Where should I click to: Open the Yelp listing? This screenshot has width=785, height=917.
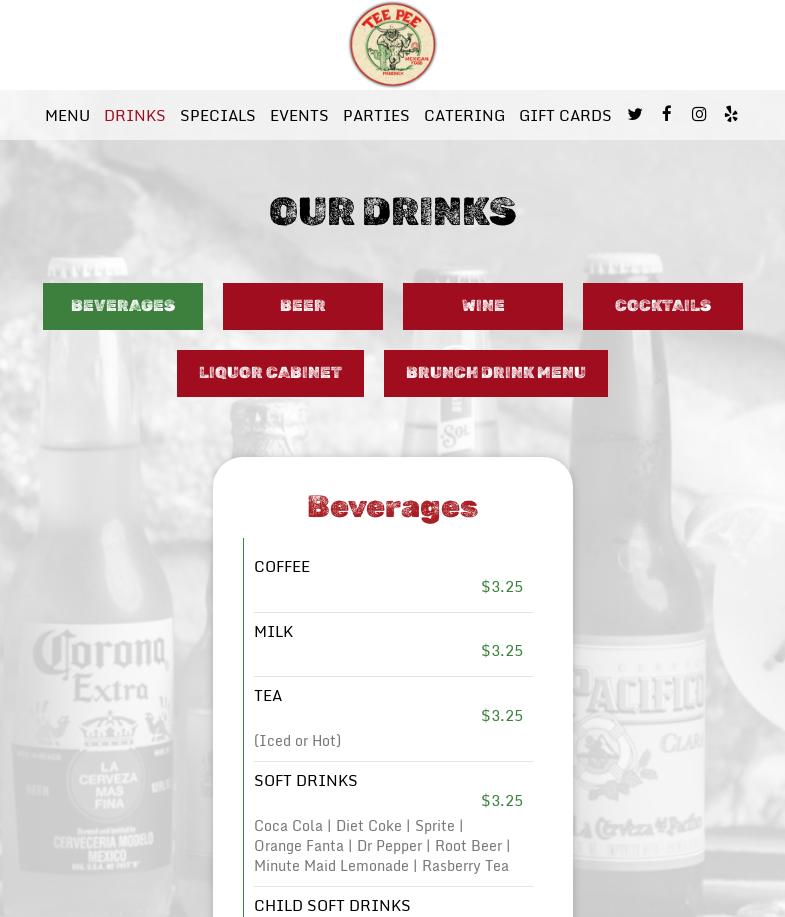coord(731,114)
